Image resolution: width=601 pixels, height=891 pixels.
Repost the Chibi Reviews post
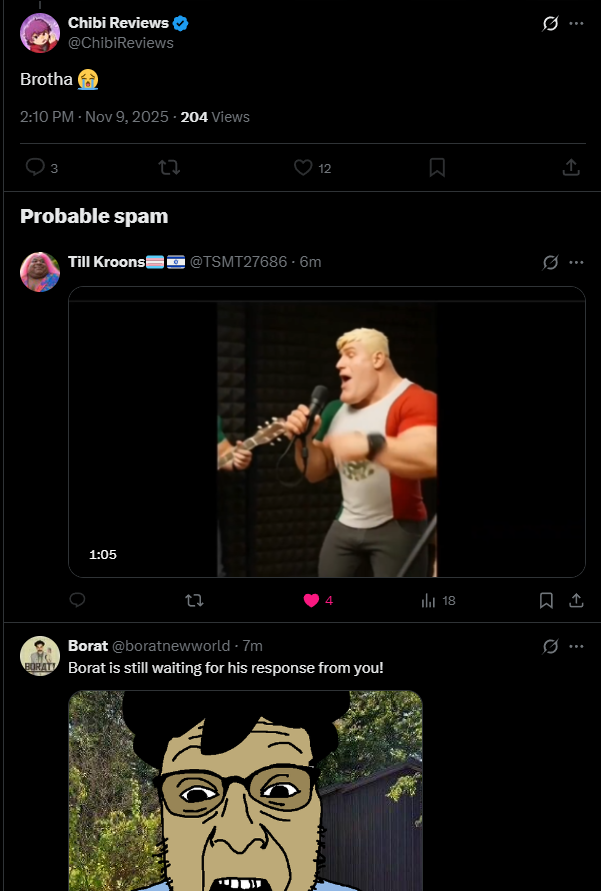click(169, 168)
